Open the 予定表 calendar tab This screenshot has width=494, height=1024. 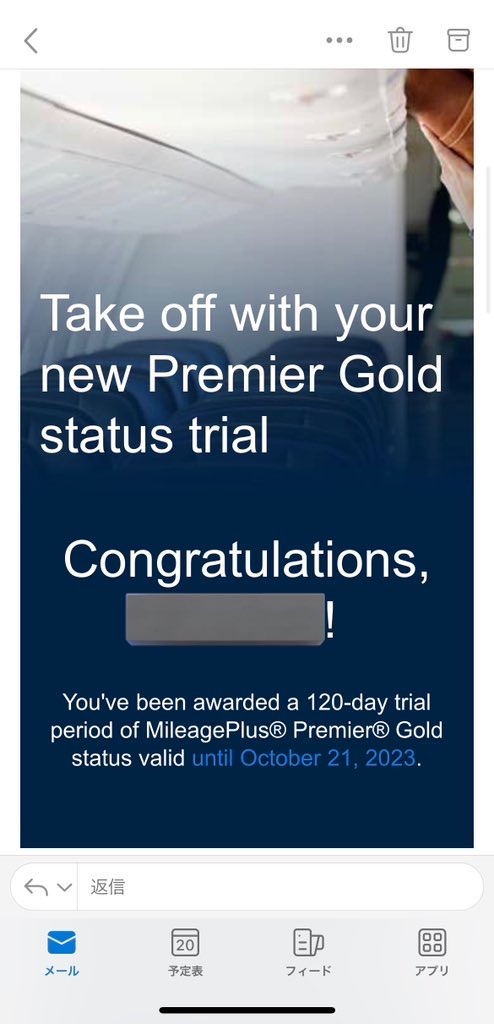tap(185, 953)
